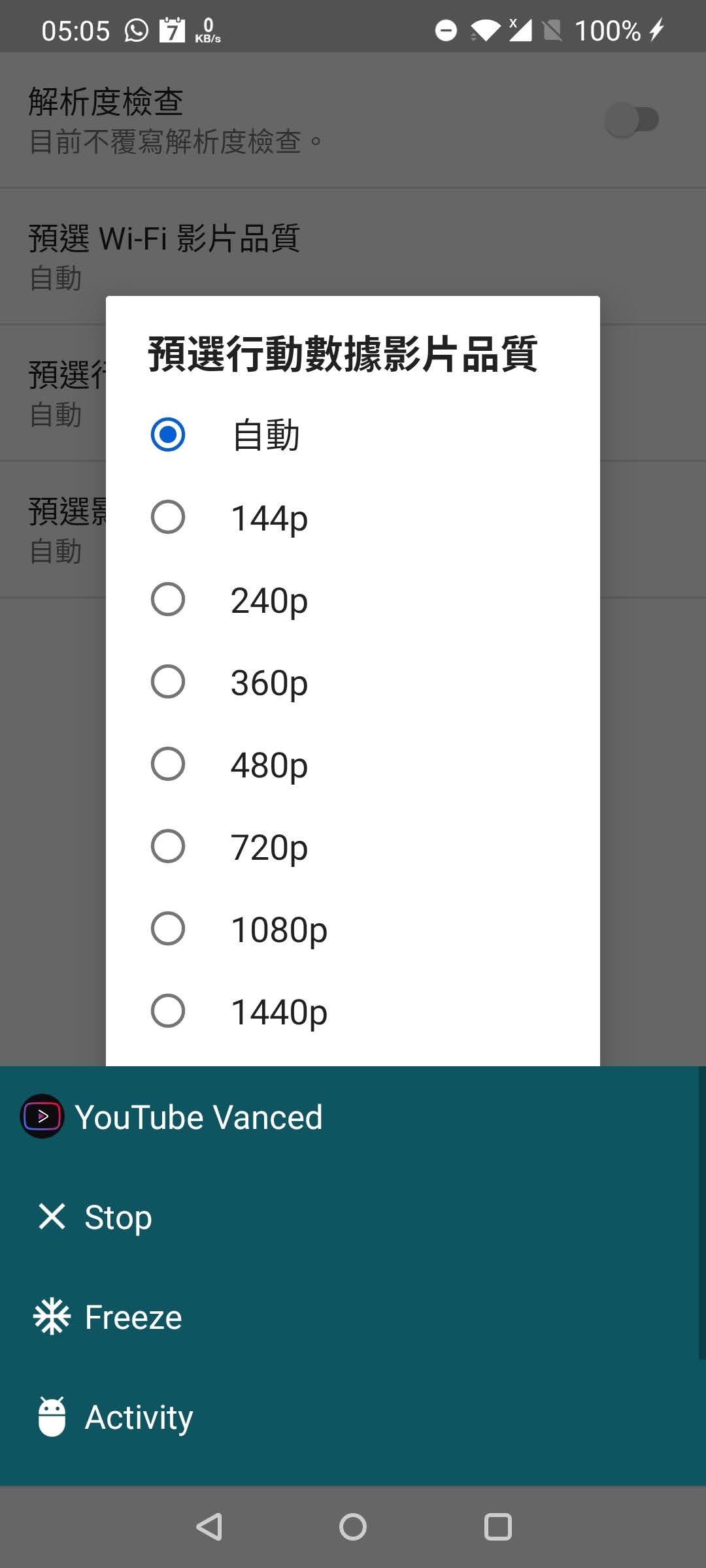This screenshot has height=1568, width=706.
Task: Open recent apps from navigation bar
Action: click(x=497, y=1527)
